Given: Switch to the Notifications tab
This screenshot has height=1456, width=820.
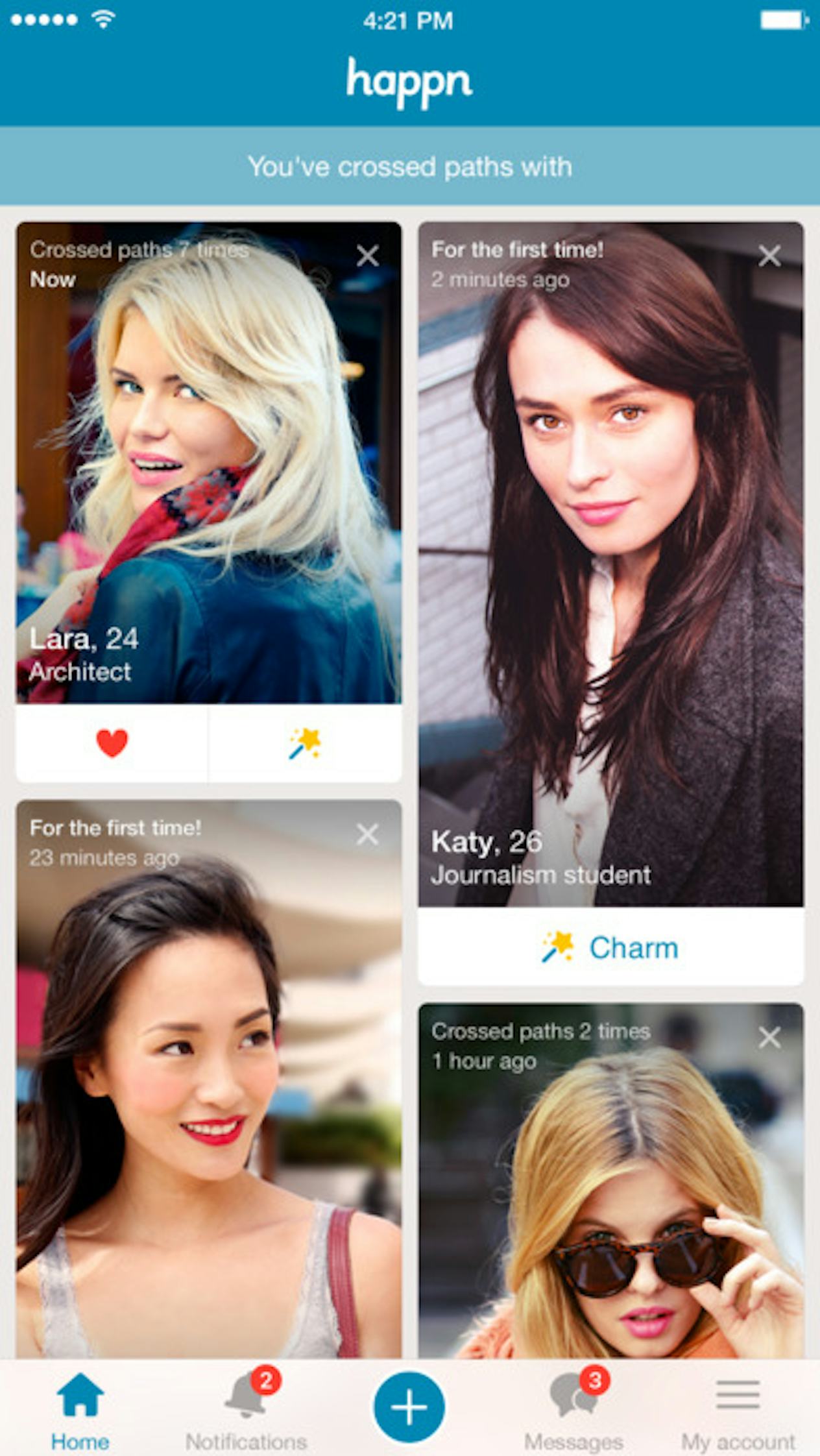Looking at the screenshot, I should click(x=247, y=1409).
